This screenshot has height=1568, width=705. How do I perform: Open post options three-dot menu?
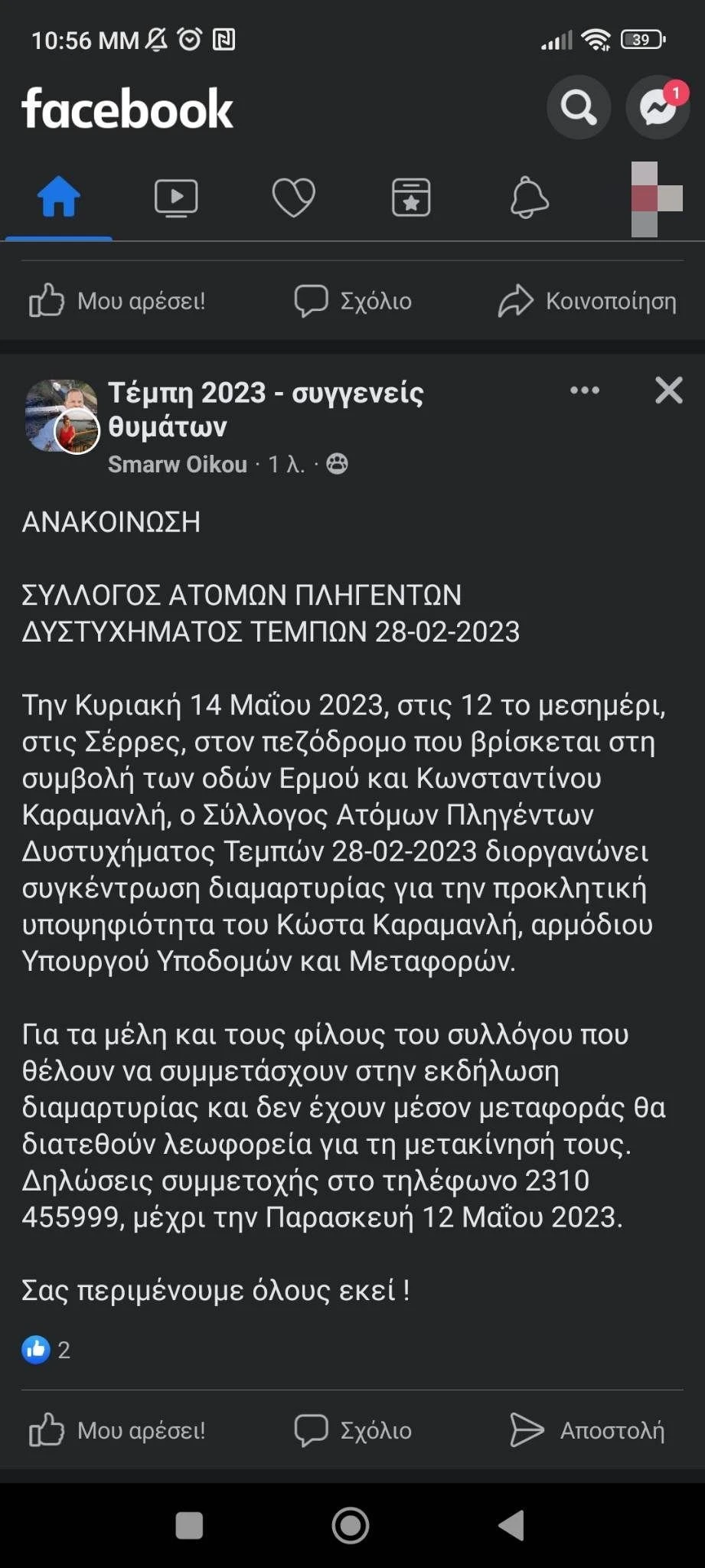[585, 390]
